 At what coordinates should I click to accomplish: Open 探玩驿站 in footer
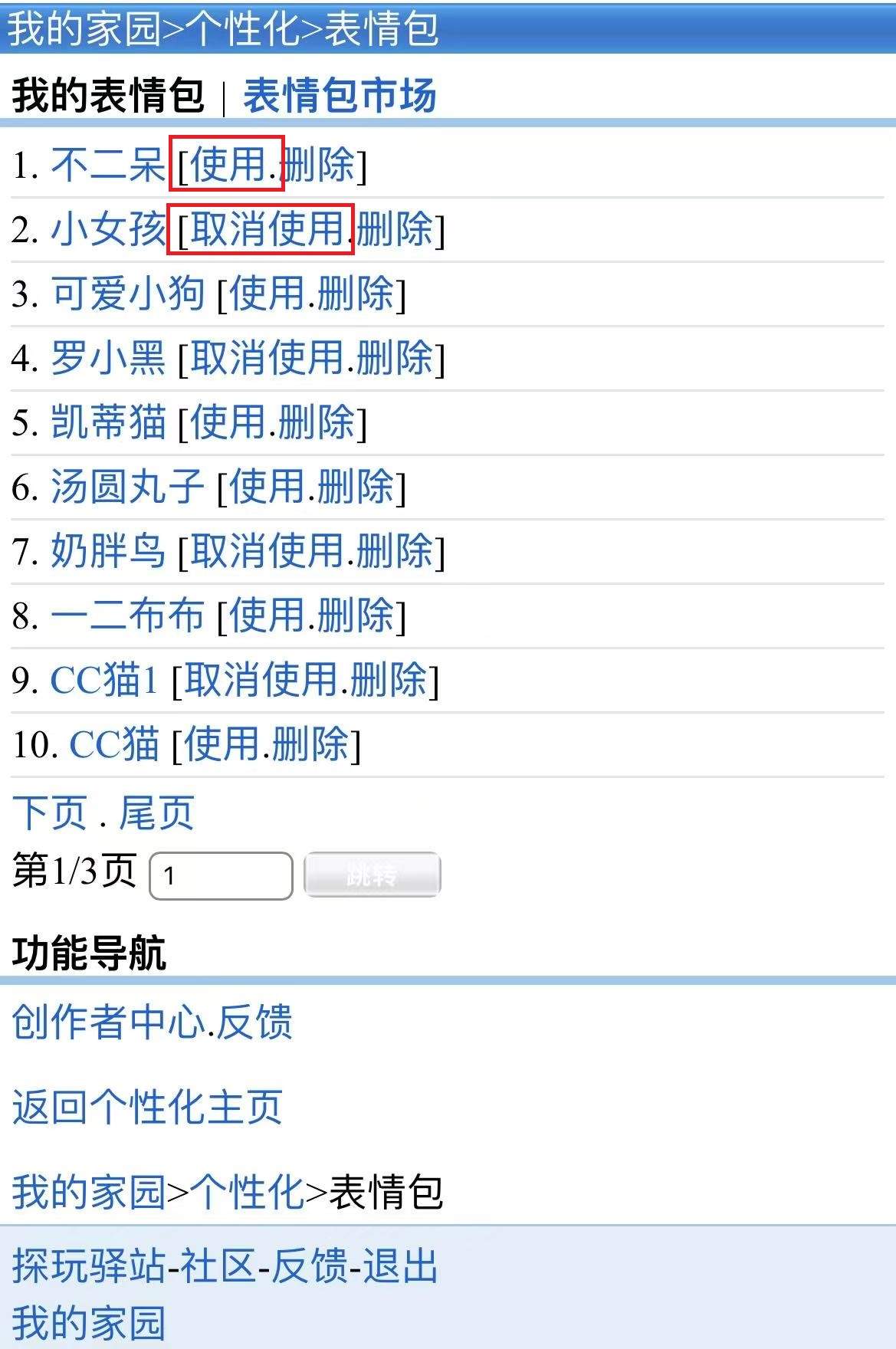pyautogui.click(x=88, y=1265)
